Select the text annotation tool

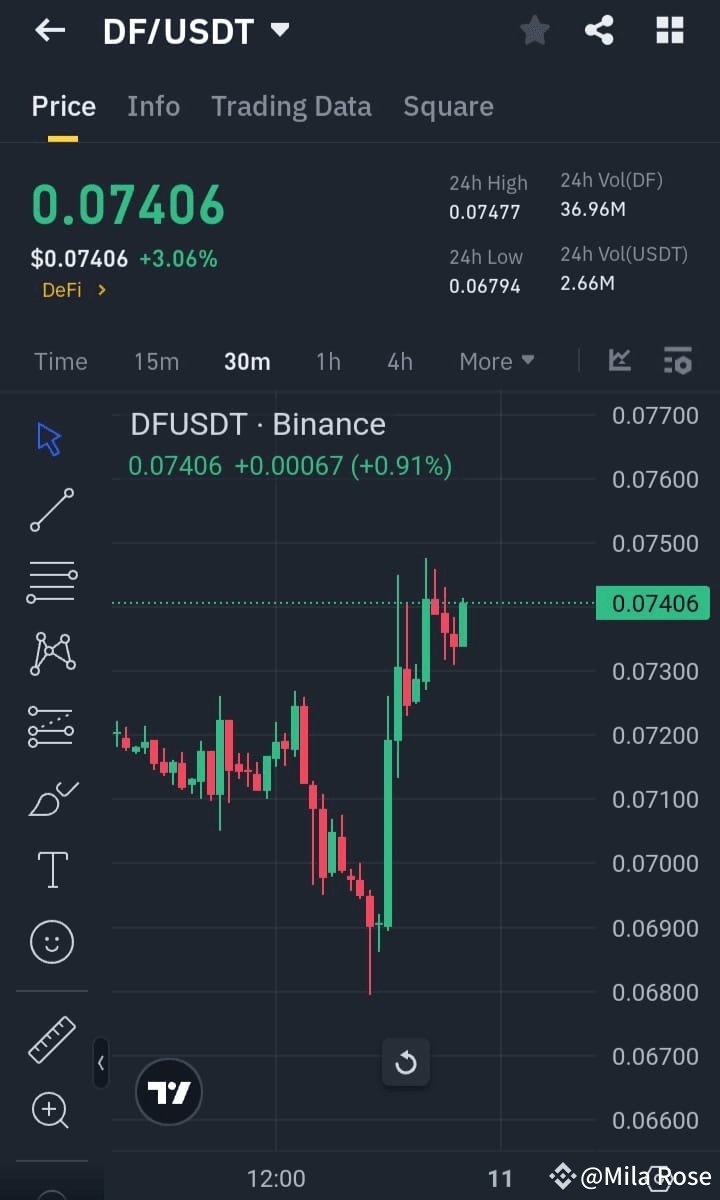click(x=51, y=870)
